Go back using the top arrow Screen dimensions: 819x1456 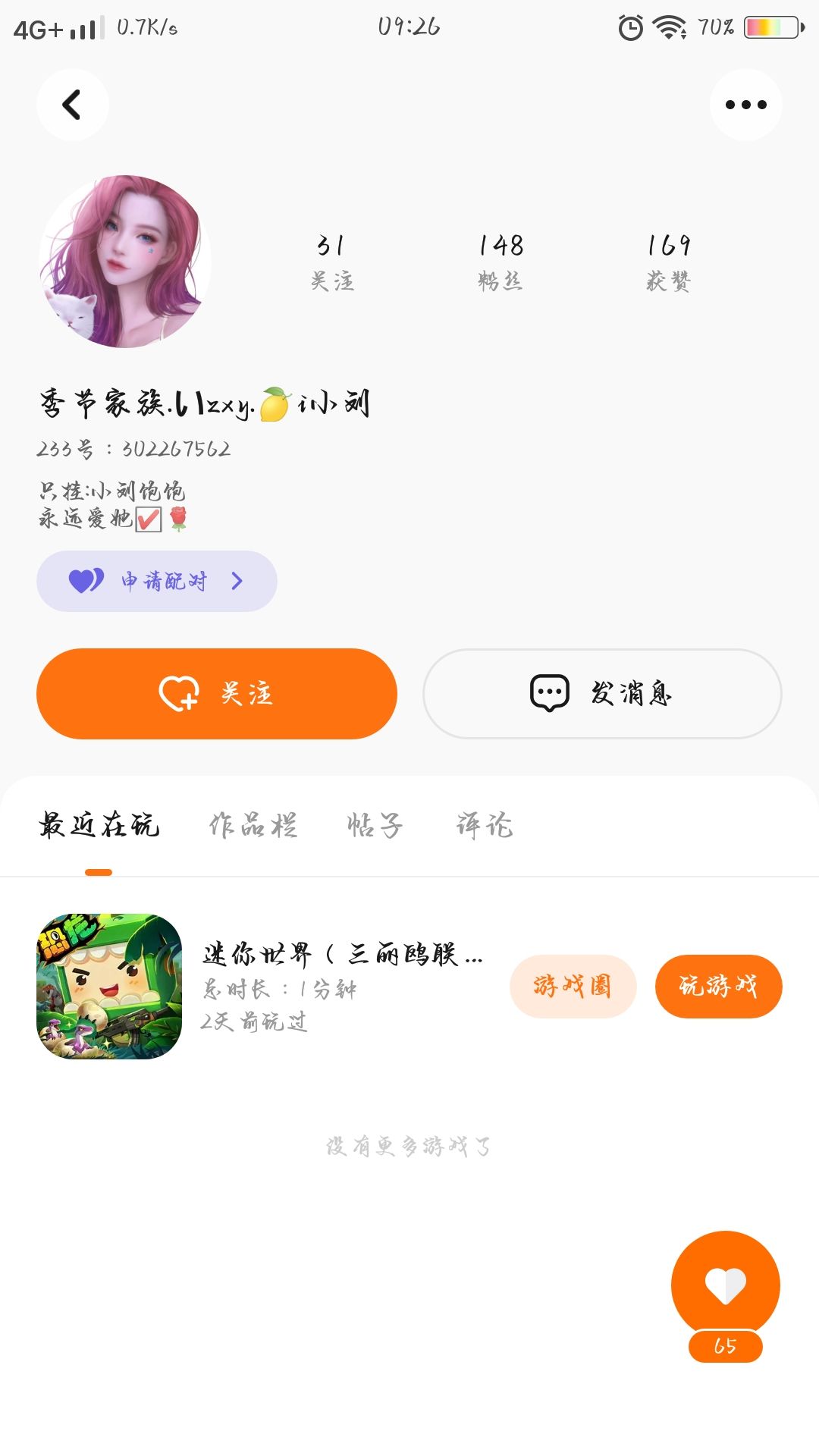72,105
